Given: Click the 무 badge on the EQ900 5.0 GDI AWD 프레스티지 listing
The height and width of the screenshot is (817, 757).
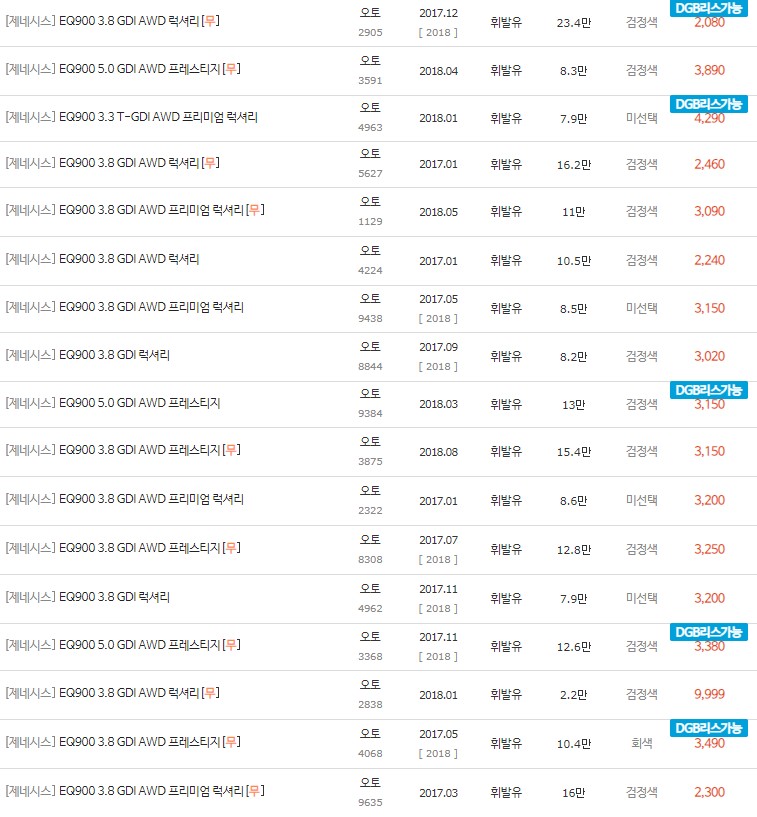Looking at the screenshot, I should pyautogui.click(x=233, y=69).
